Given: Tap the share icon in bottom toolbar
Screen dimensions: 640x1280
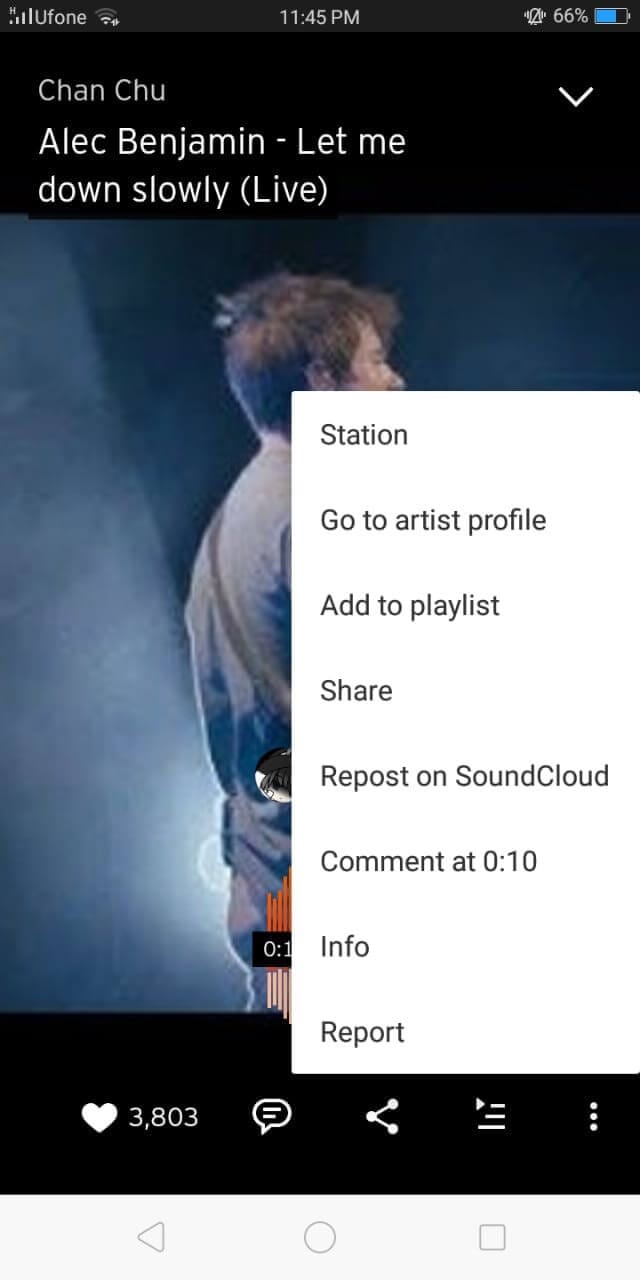Looking at the screenshot, I should click(x=382, y=1116).
